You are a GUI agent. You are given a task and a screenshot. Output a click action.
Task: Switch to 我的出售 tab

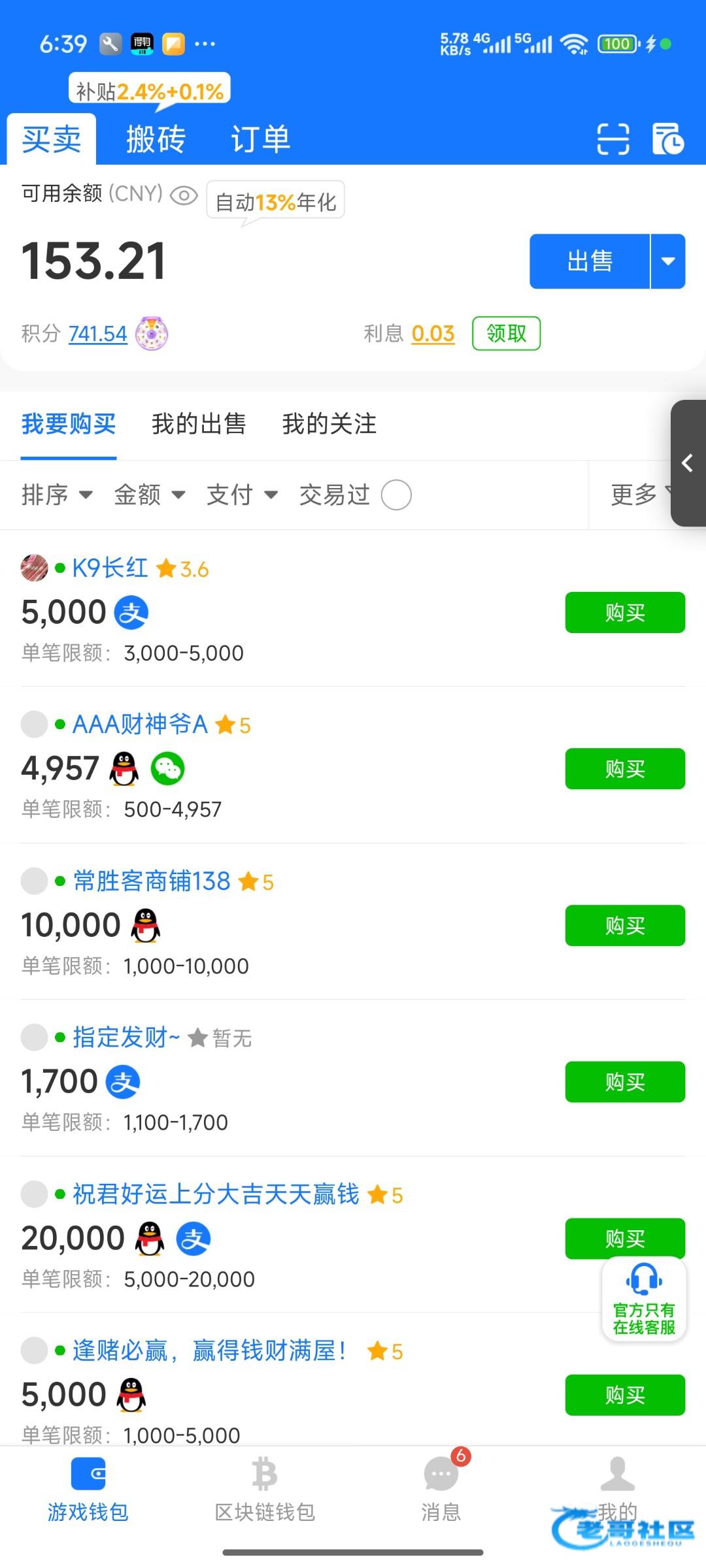(x=199, y=424)
